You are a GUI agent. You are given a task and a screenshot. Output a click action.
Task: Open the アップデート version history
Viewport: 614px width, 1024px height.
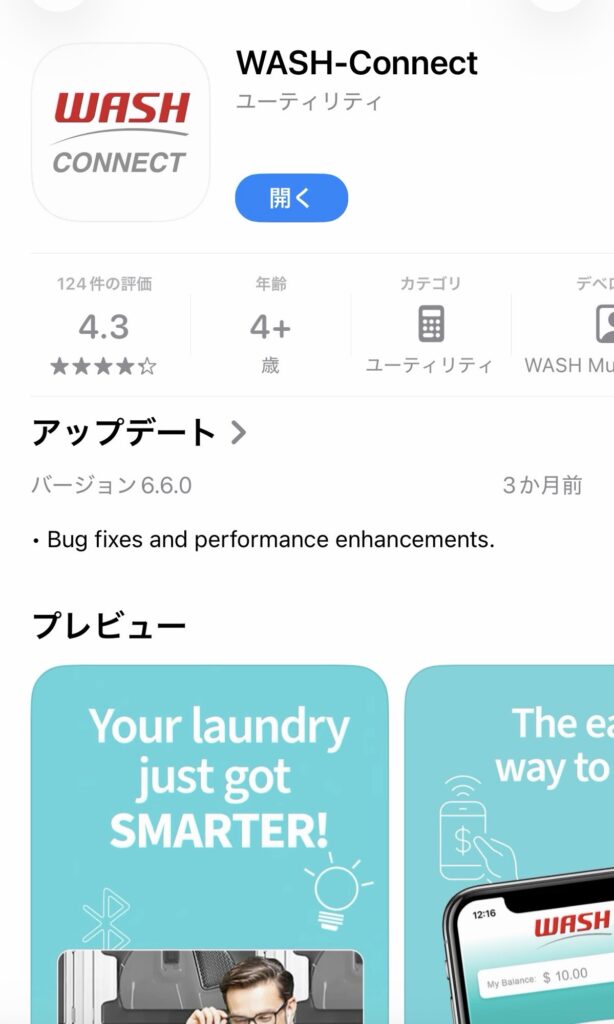pyautogui.click(x=139, y=433)
